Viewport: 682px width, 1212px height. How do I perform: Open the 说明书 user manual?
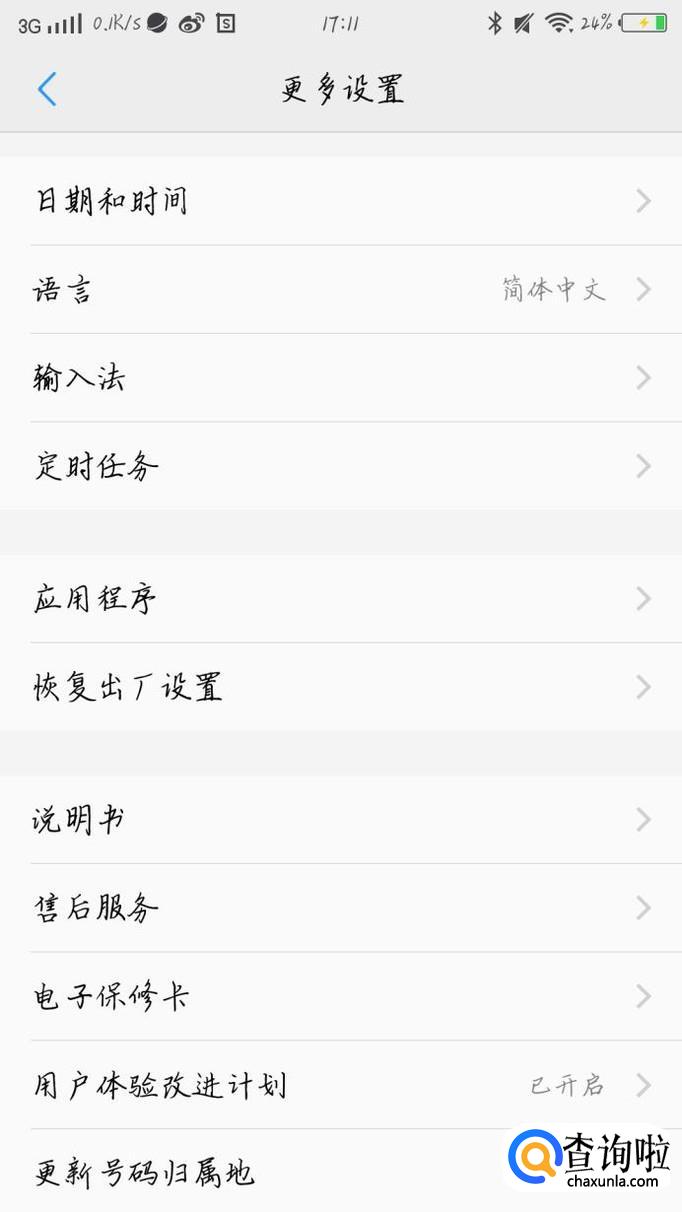pos(340,820)
